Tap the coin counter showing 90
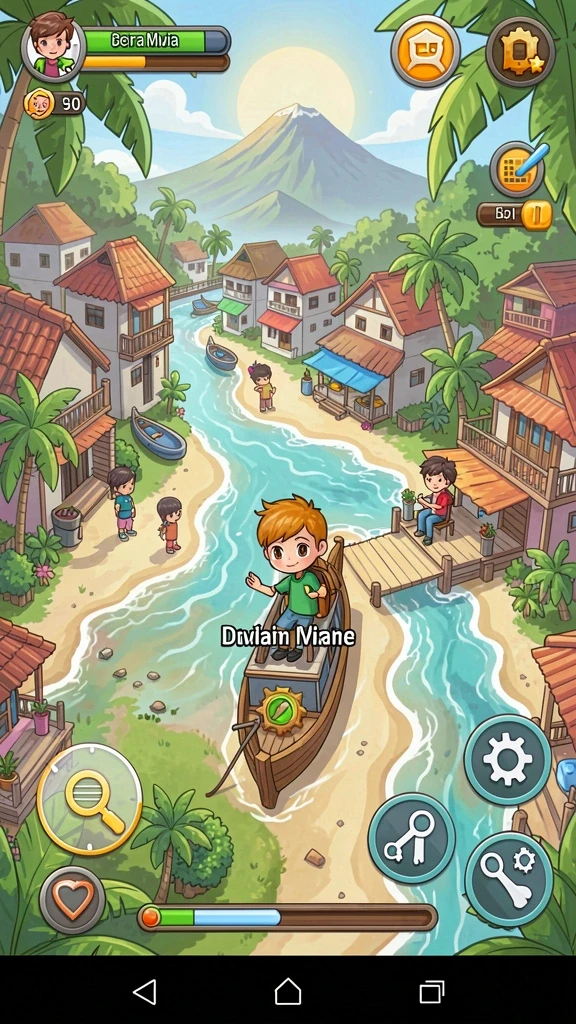Screen dimensions: 576x1024 [55, 103]
